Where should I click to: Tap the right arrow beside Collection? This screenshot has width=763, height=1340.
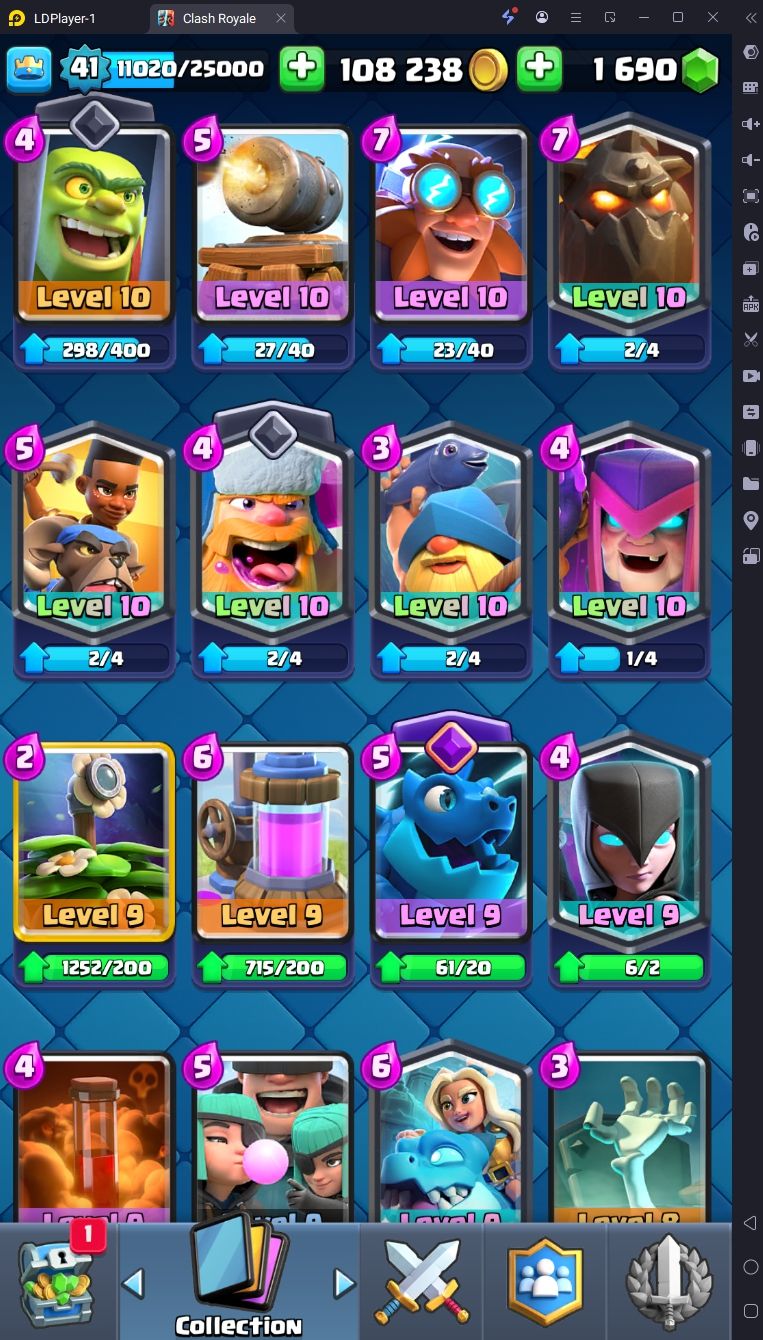(x=344, y=1282)
